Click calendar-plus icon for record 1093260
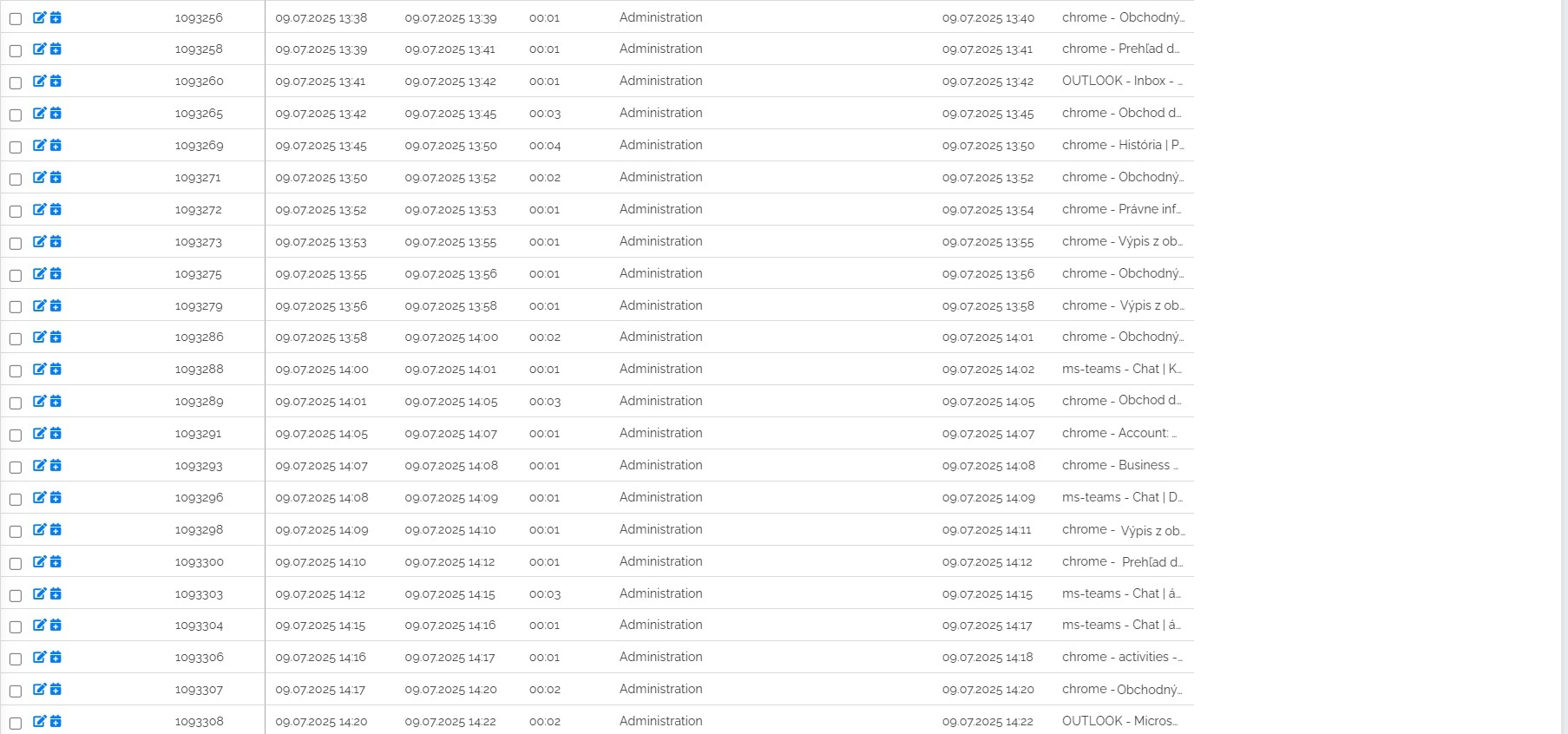The image size is (1568, 734). 56,82
